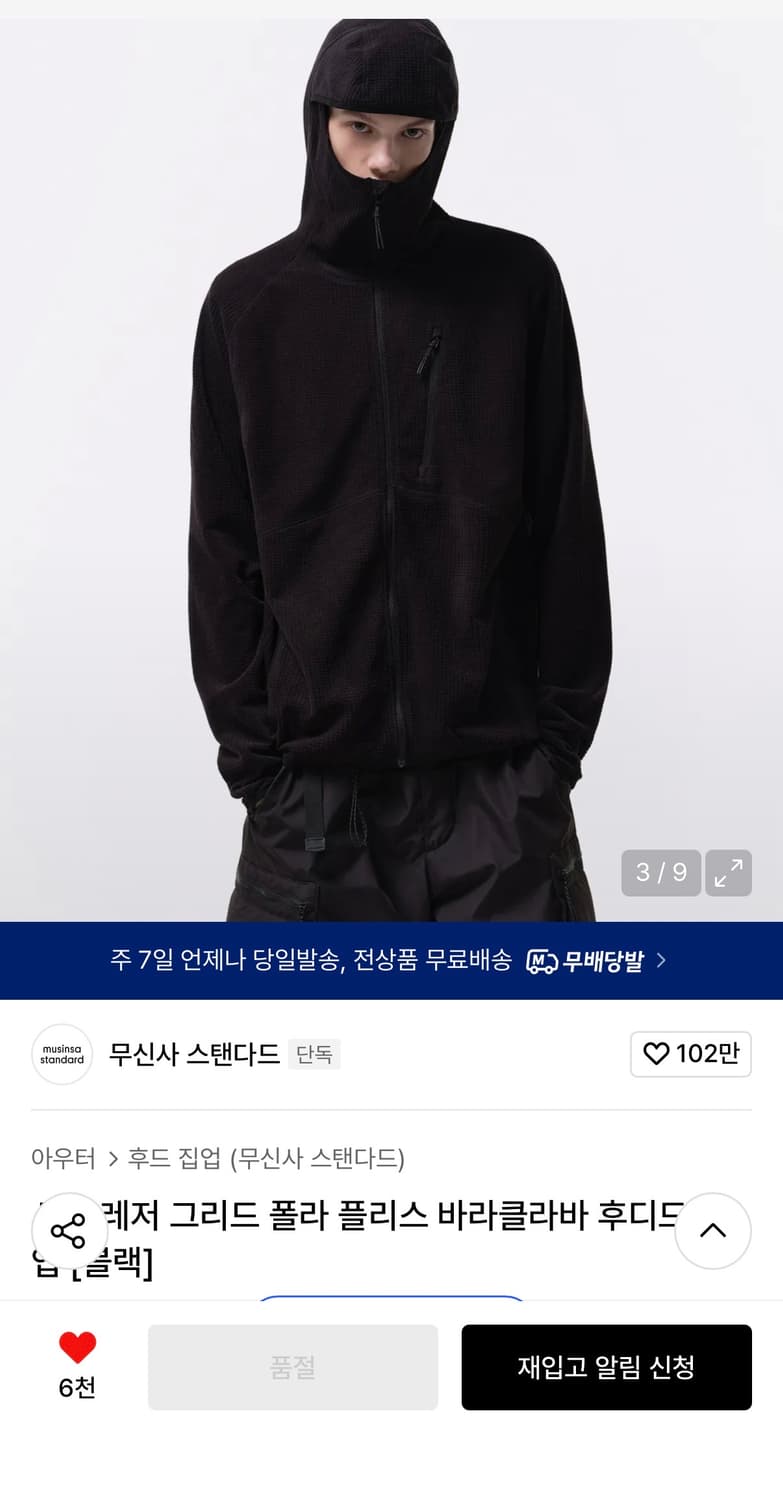Tap the red heart icon above 6천
783x1500 pixels.
coord(79,1349)
